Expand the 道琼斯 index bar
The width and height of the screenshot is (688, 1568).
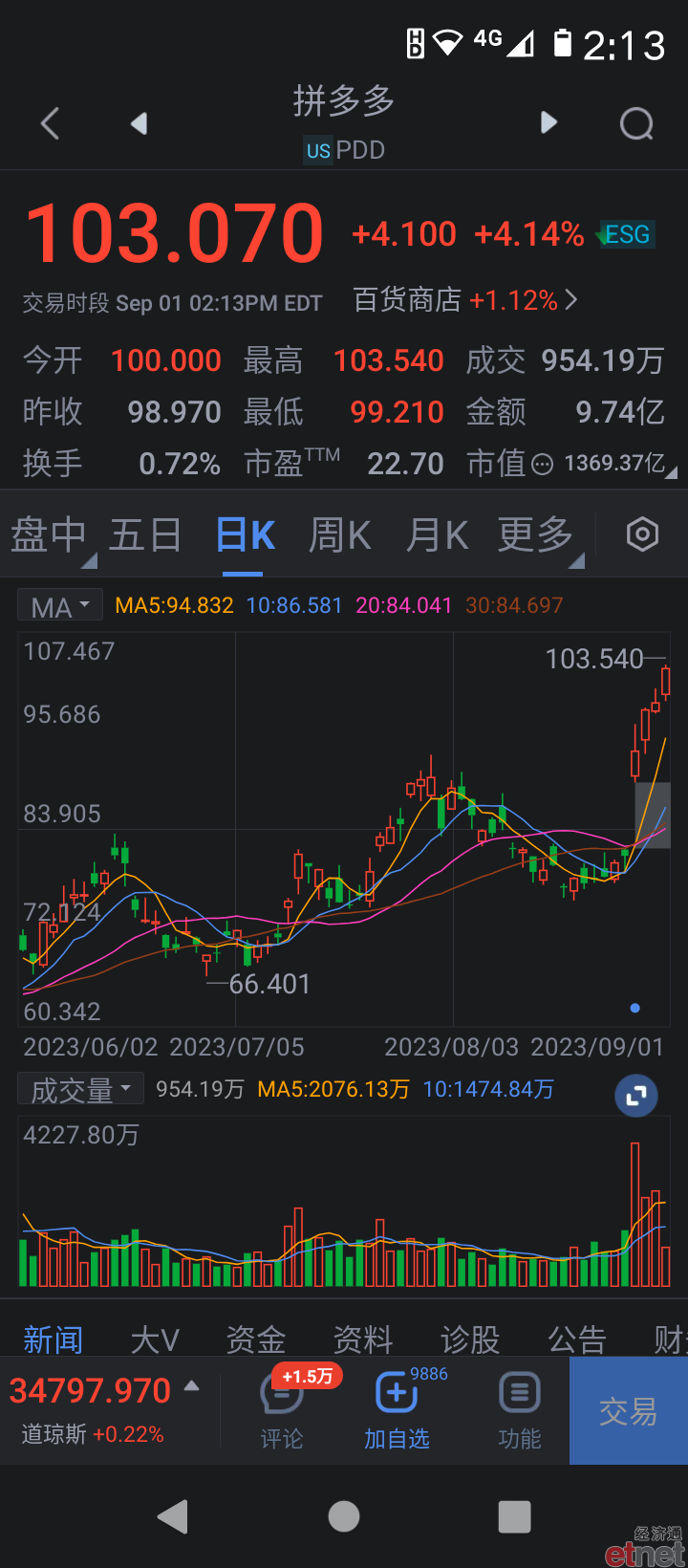point(105,1411)
